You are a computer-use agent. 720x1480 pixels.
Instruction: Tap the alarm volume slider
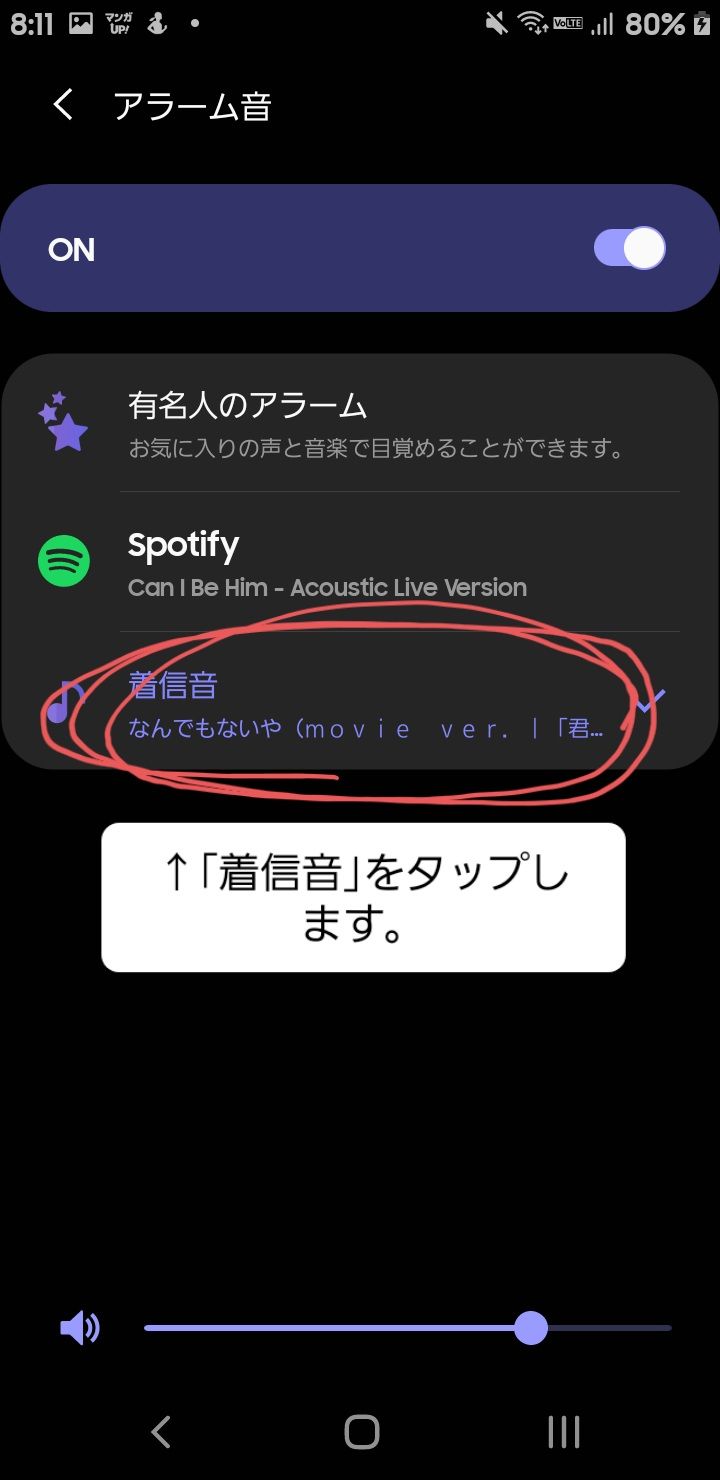[408, 1328]
